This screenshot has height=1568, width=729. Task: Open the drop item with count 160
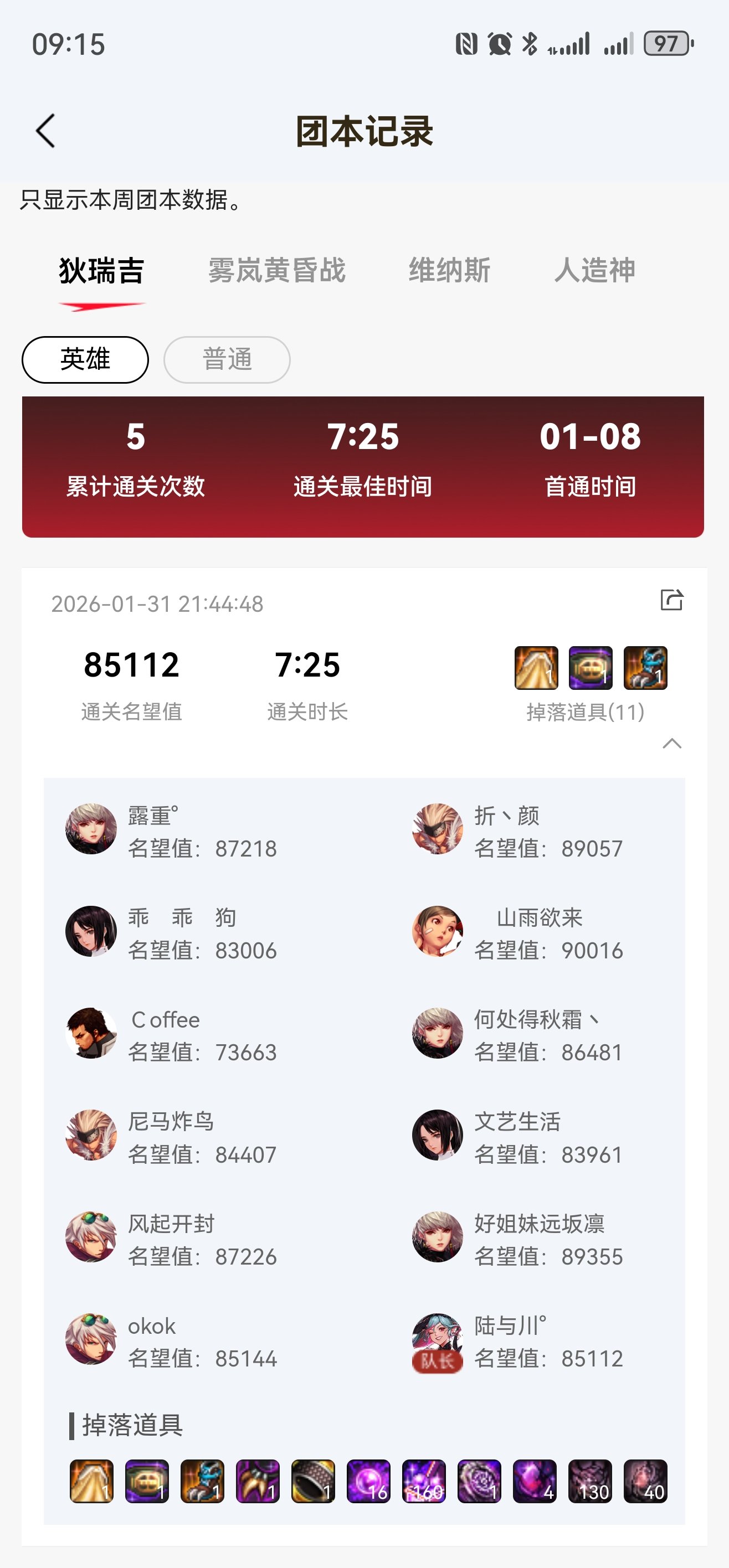coord(424,1482)
